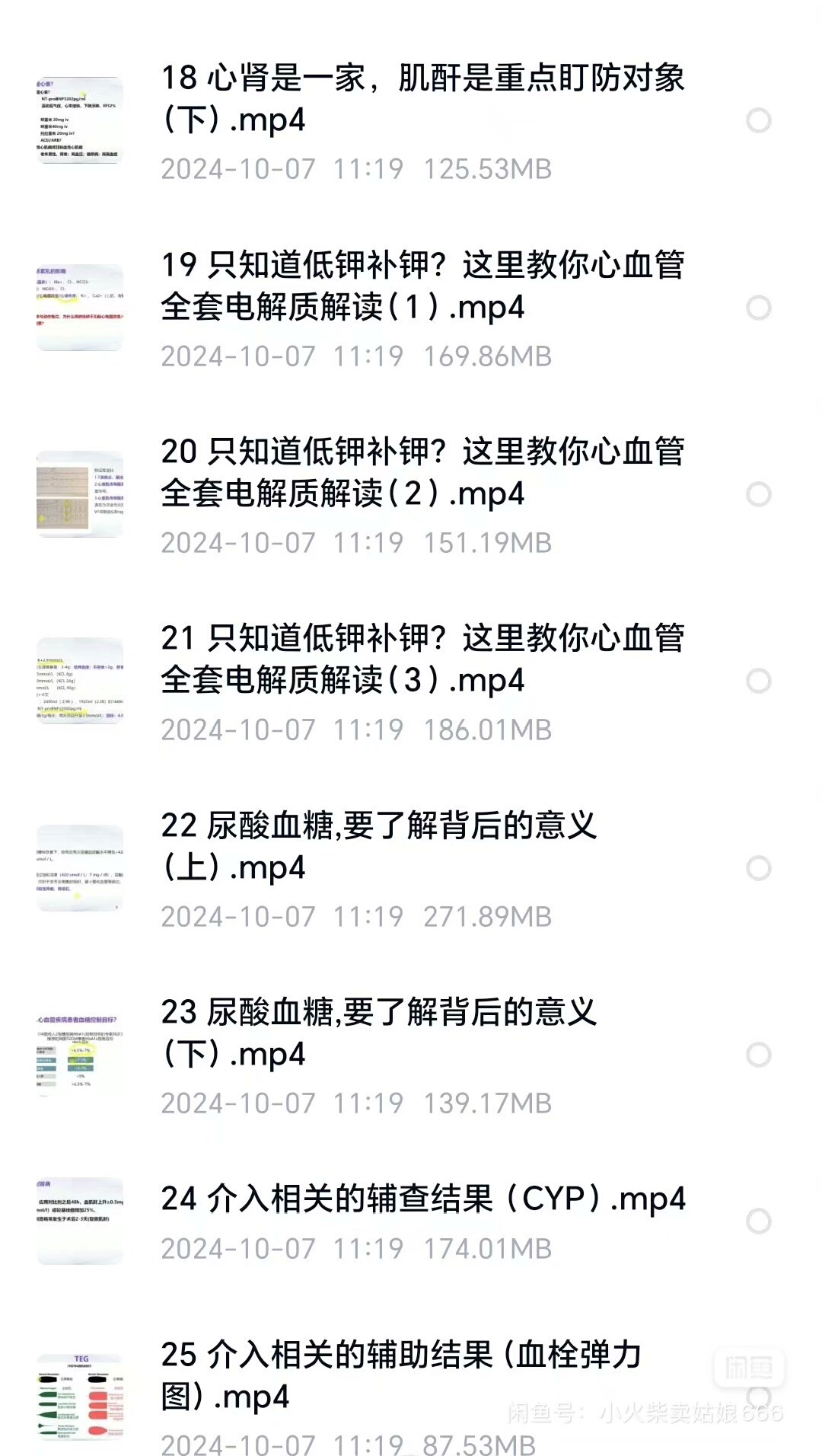The width and height of the screenshot is (822, 1456).
Task: Mark file 19 电解质解读(1) as selected
Action: (759, 308)
